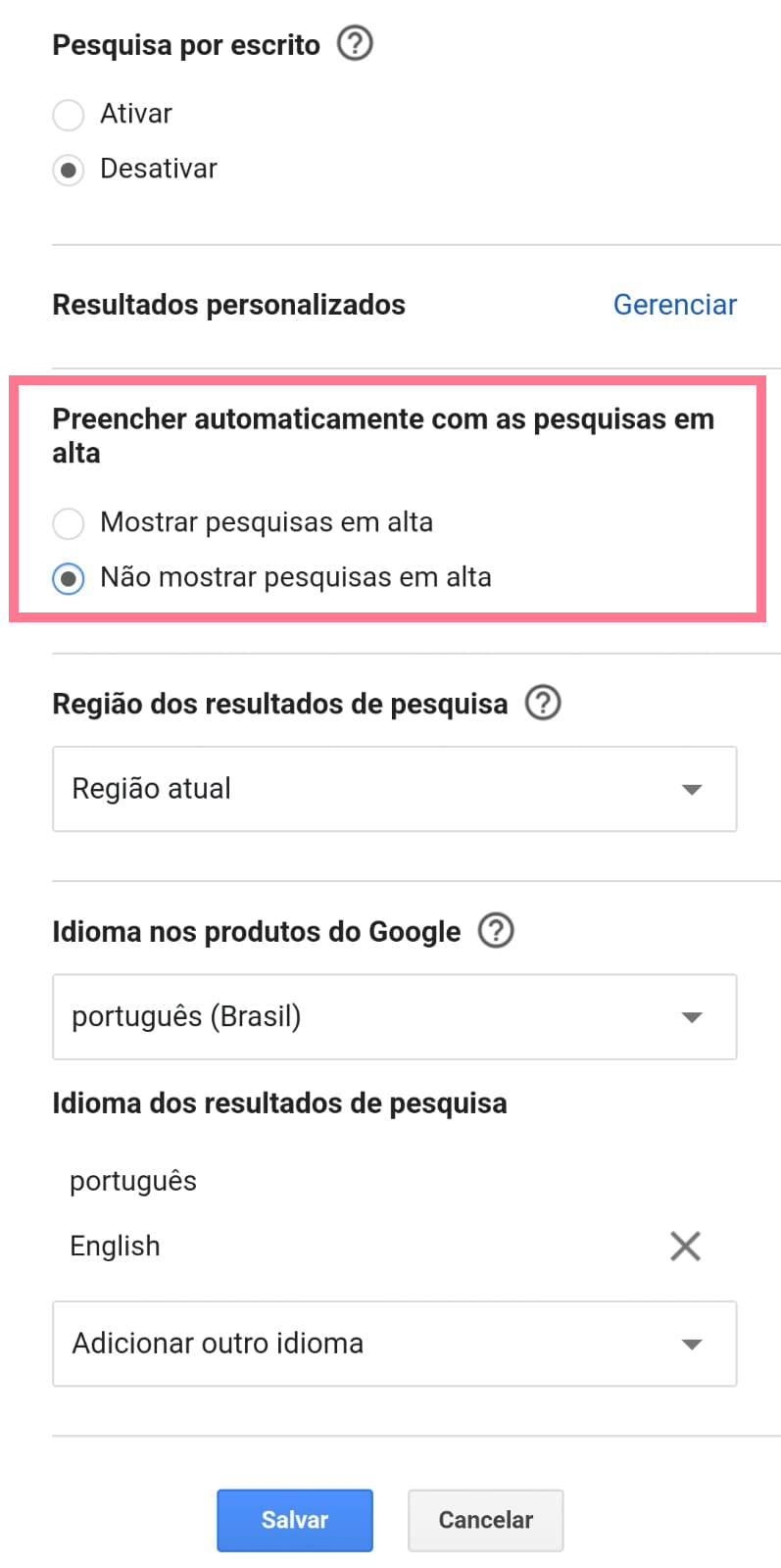
Task: Click the arrow in the 'português (Brasil)' selector
Action: point(694,1016)
